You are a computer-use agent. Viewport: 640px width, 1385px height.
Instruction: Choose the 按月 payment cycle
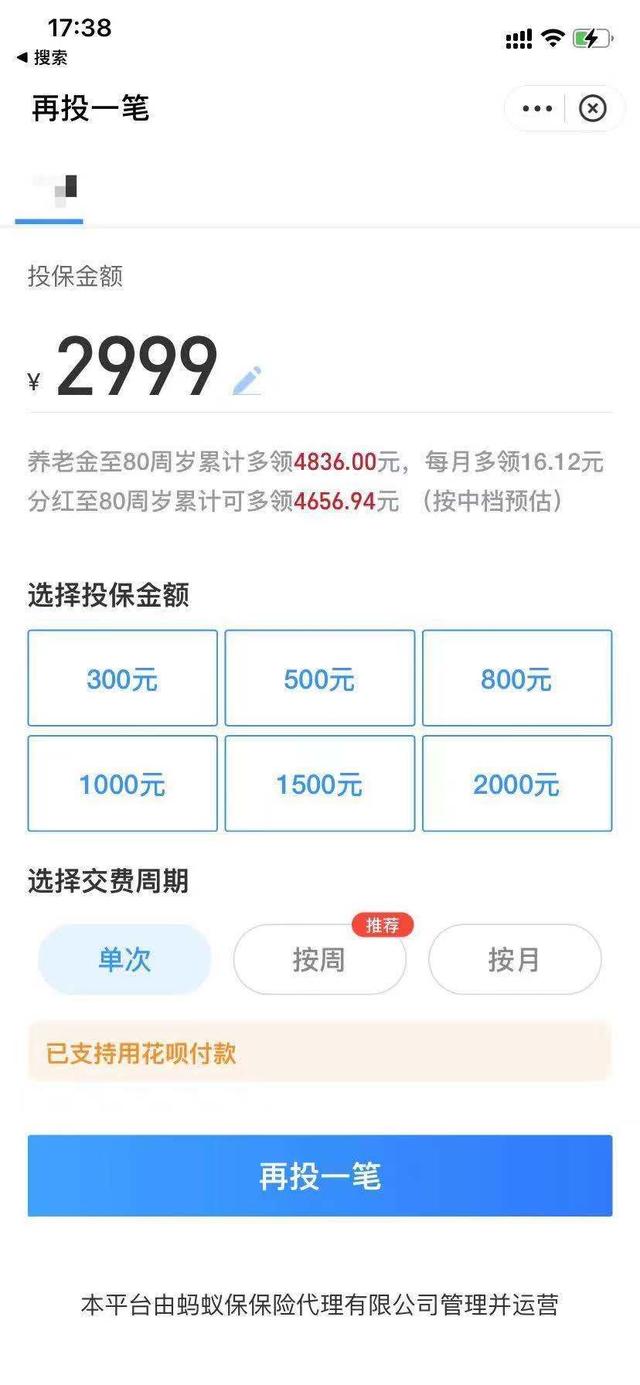coord(515,960)
